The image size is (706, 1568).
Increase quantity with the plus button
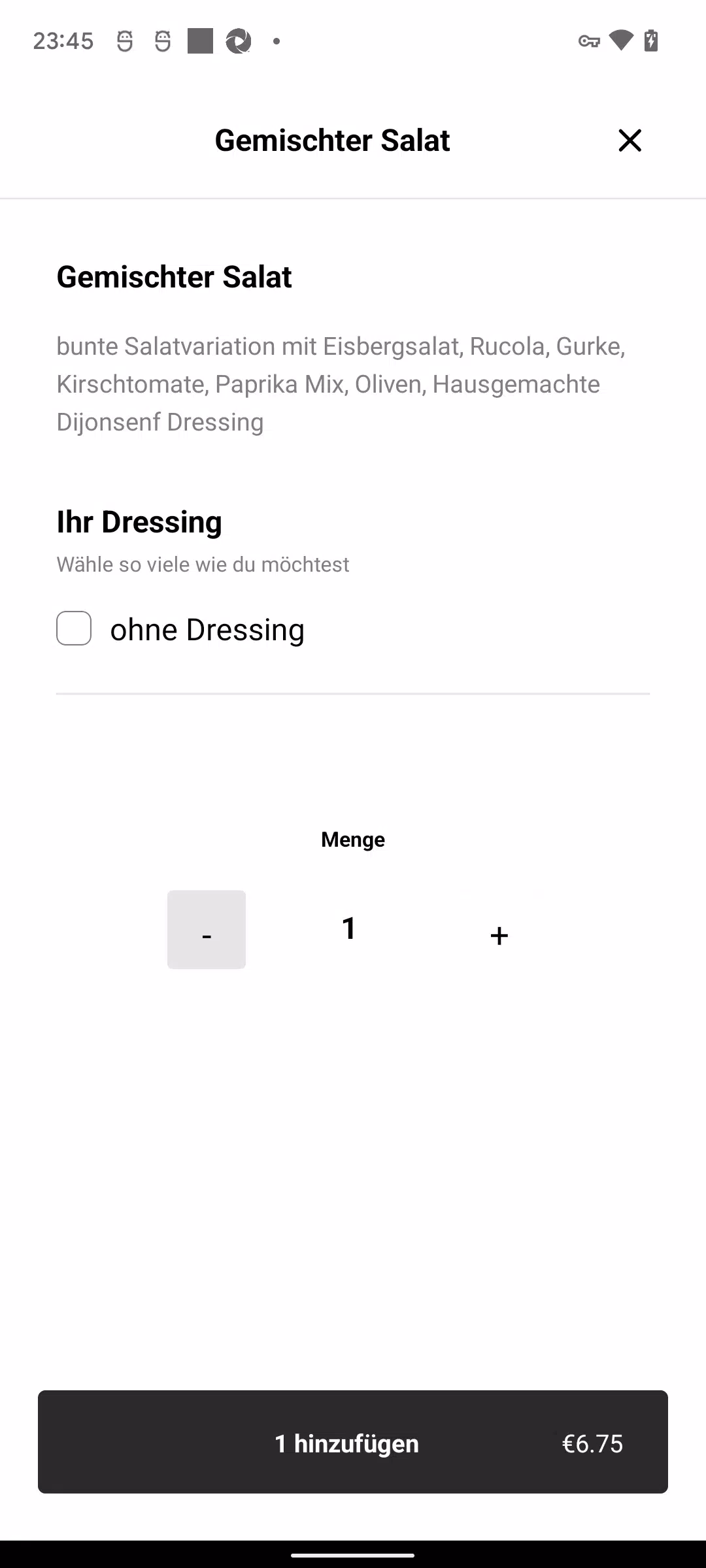click(499, 930)
